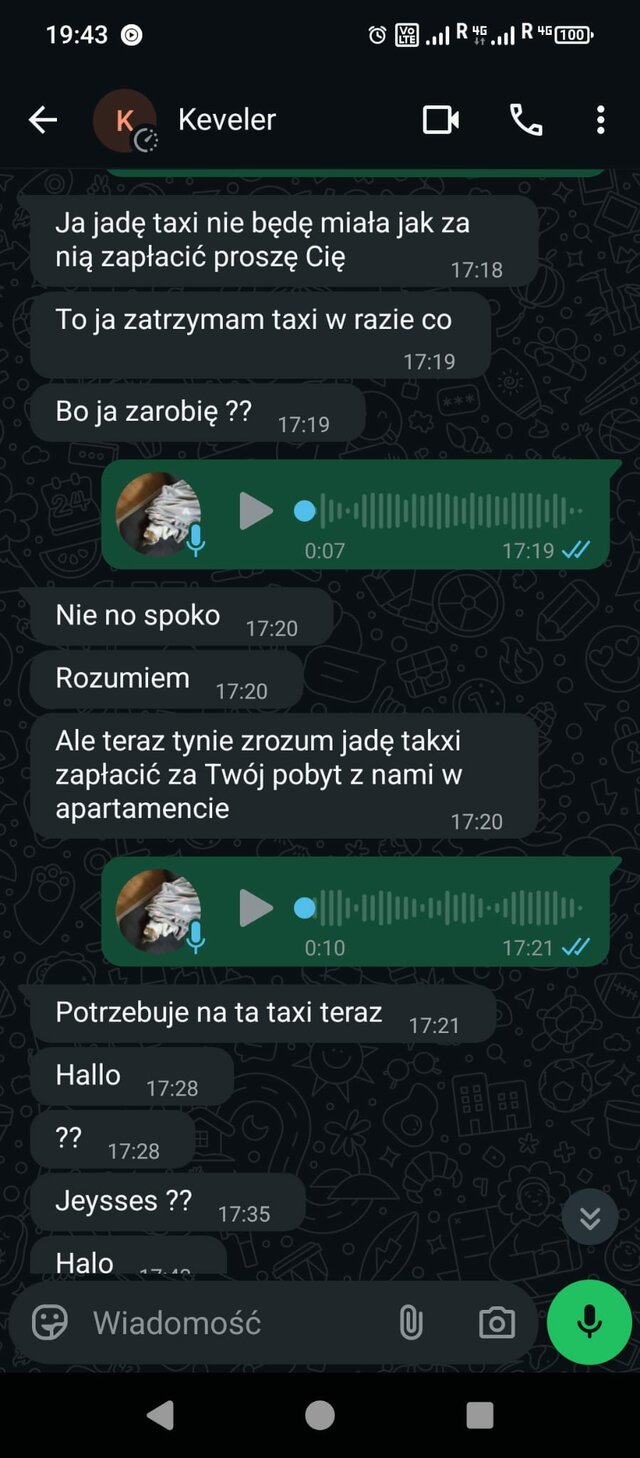Play the 0:07 voice message
Viewport: 640px width, 1458px height.
click(x=256, y=512)
